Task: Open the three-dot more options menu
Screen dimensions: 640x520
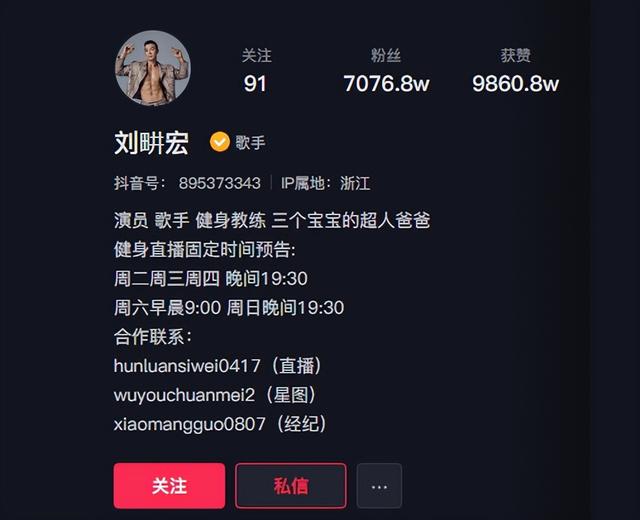Action: (x=379, y=486)
